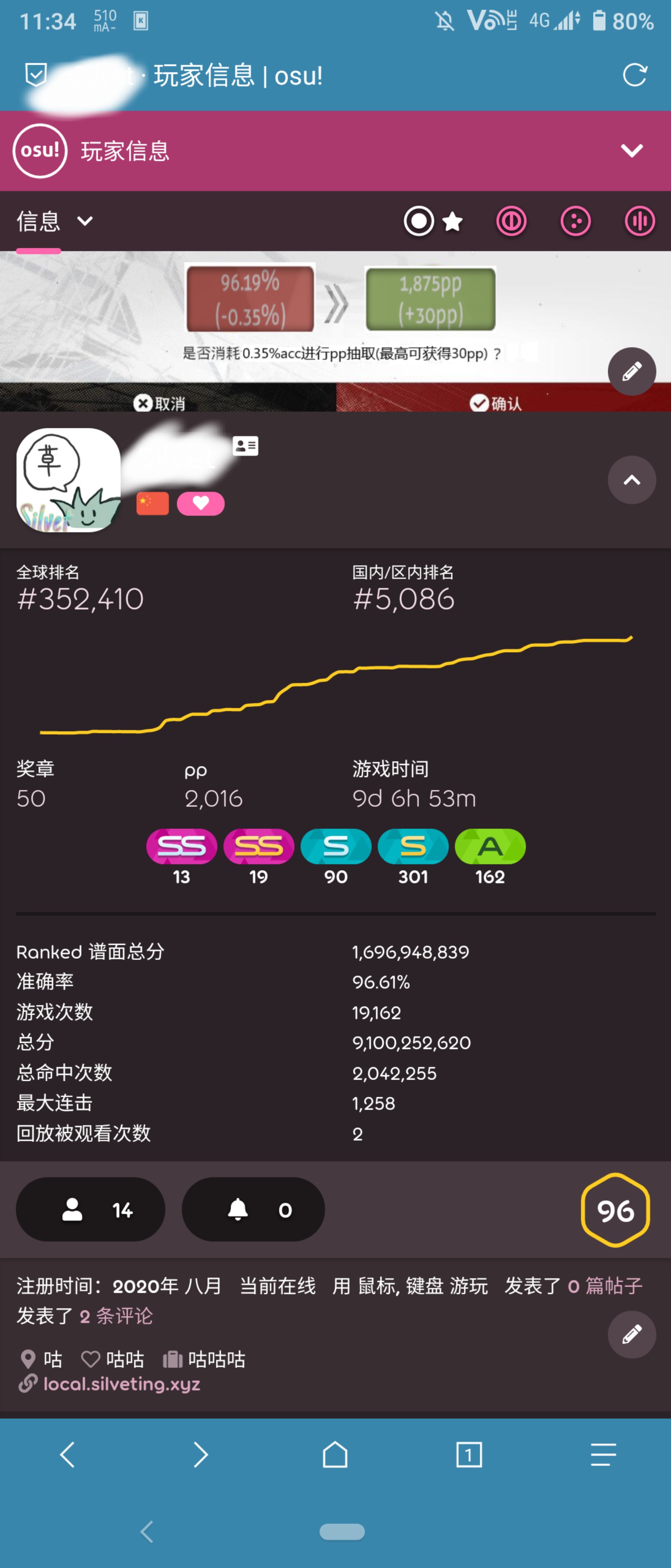Open the browser tabs switcher
671x1568 pixels.
[x=469, y=1455]
